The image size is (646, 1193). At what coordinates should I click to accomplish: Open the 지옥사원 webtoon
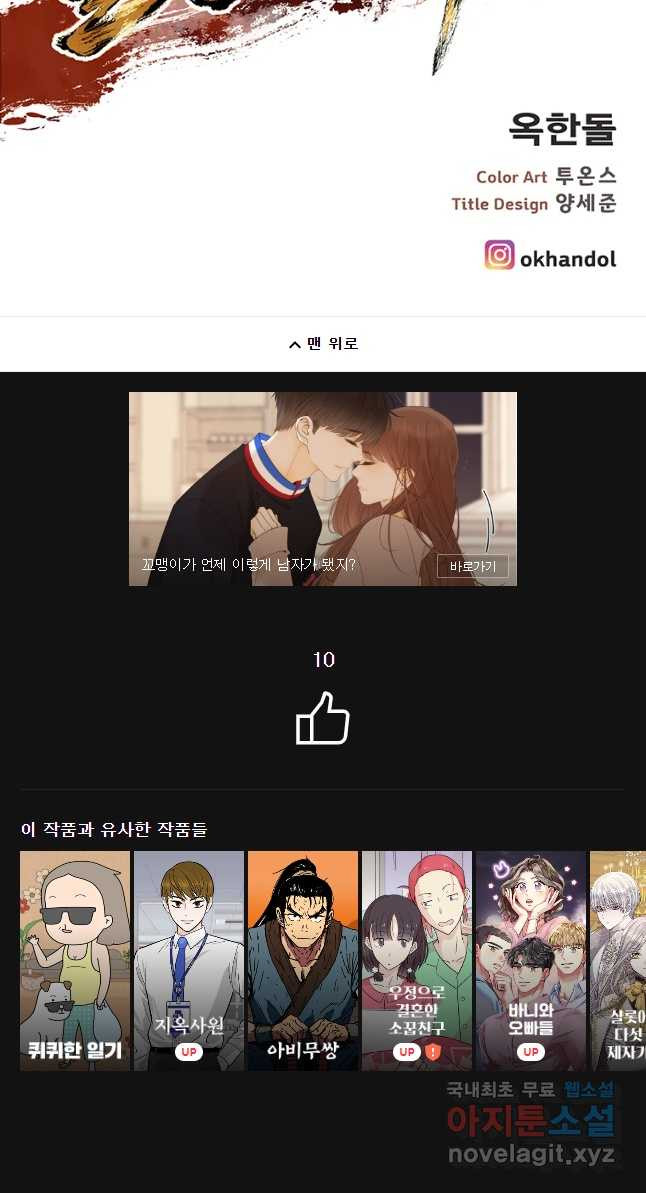click(x=189, y=960)
